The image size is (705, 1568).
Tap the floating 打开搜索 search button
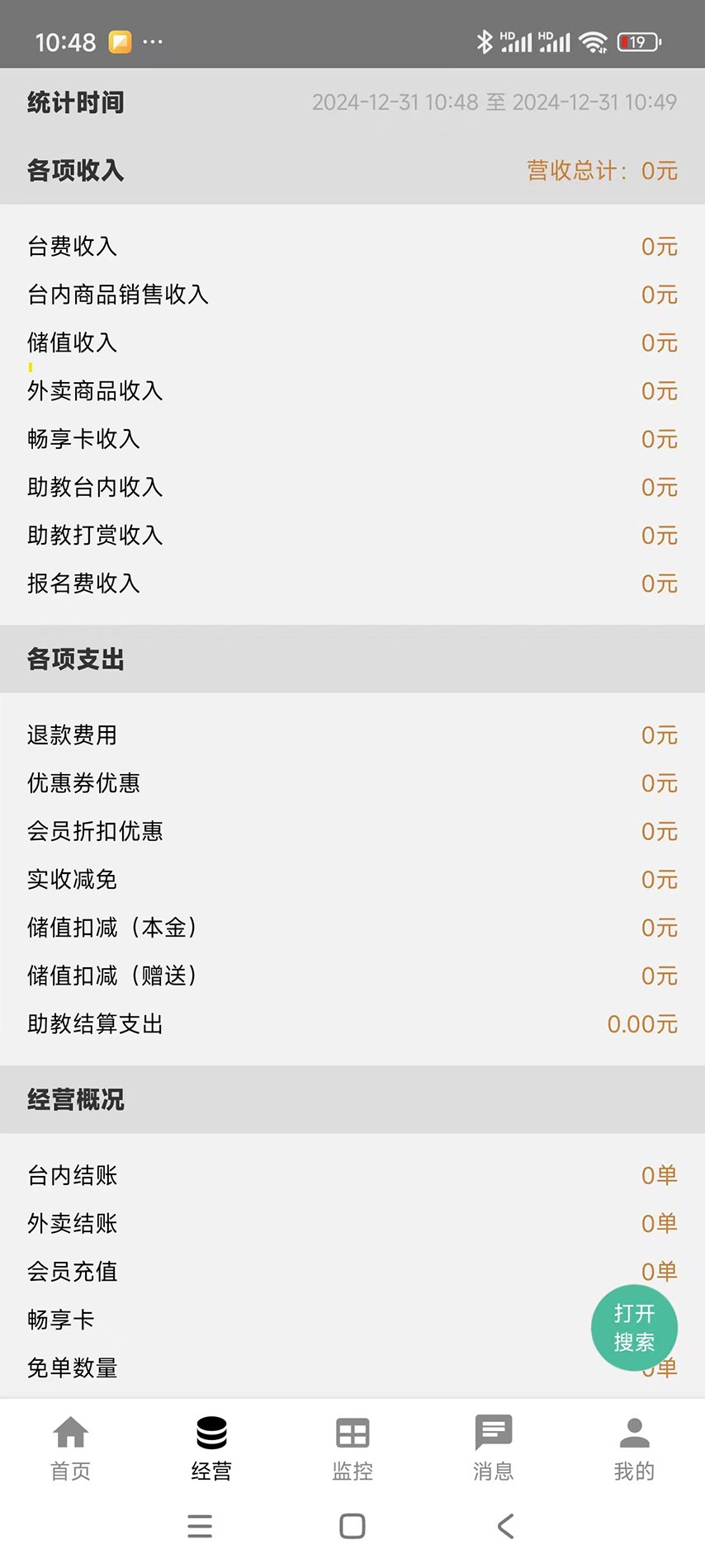pos(634,1327)
